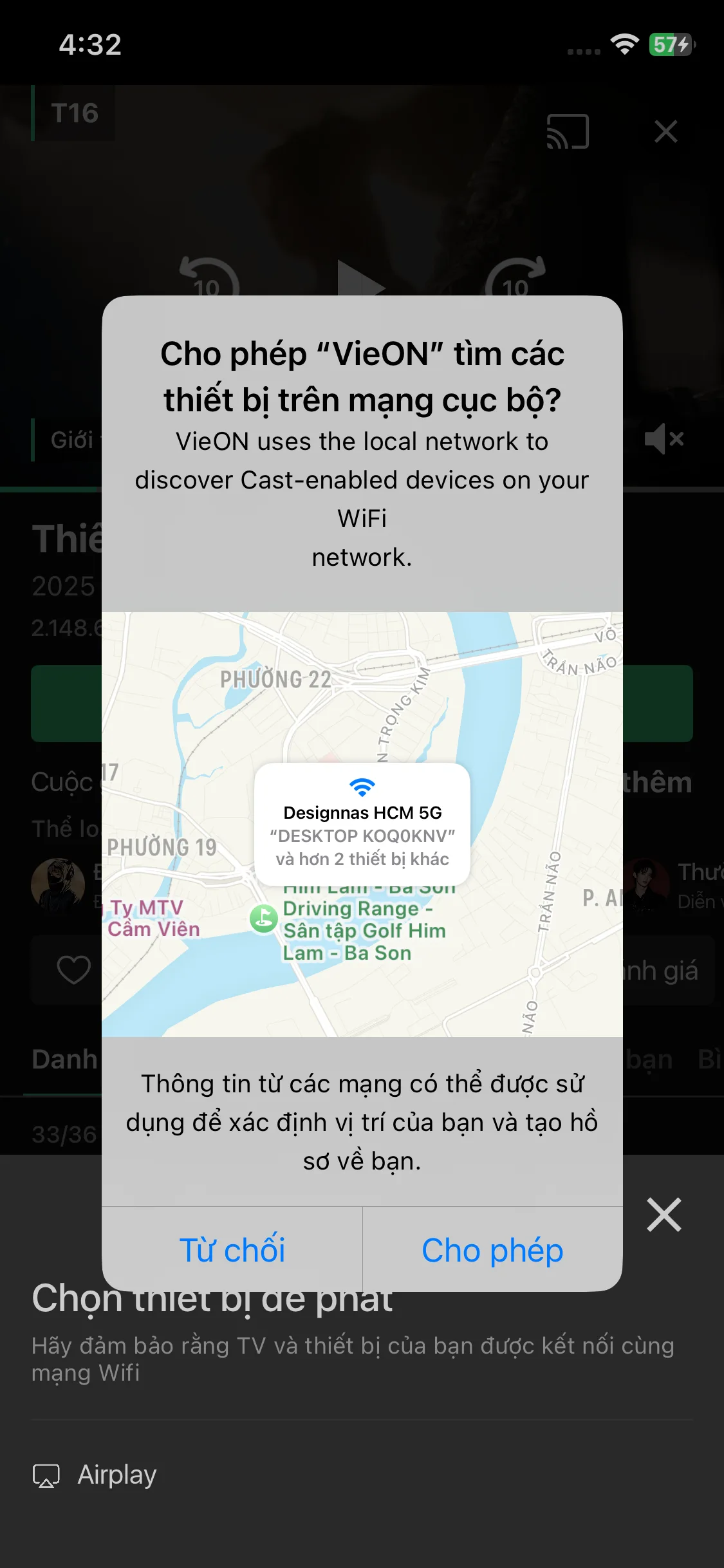Open the Cast icon in the player
Viewport: 724px width, 1568px height.
click(568, 131)
